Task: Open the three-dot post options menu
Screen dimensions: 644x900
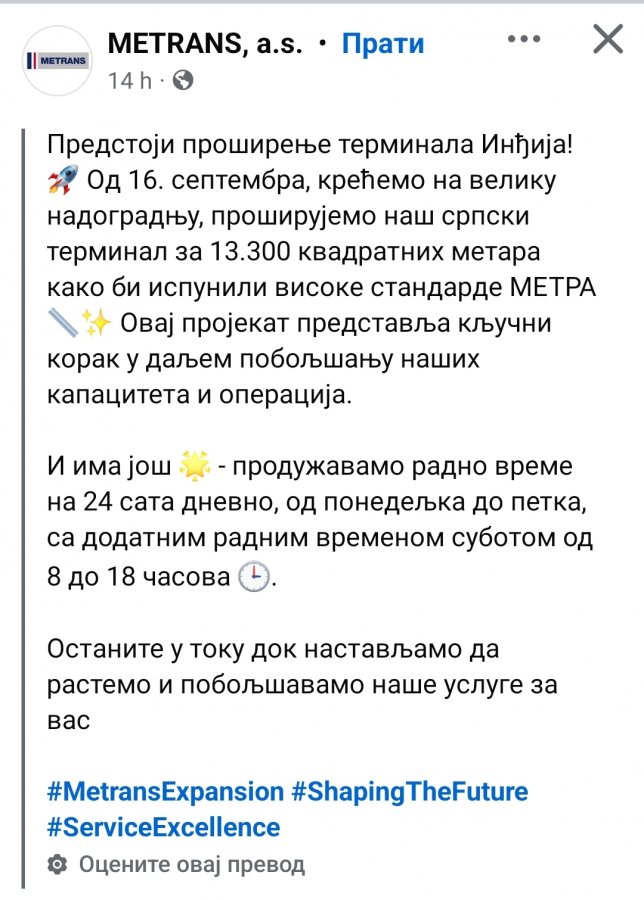Action: [524, 41]
